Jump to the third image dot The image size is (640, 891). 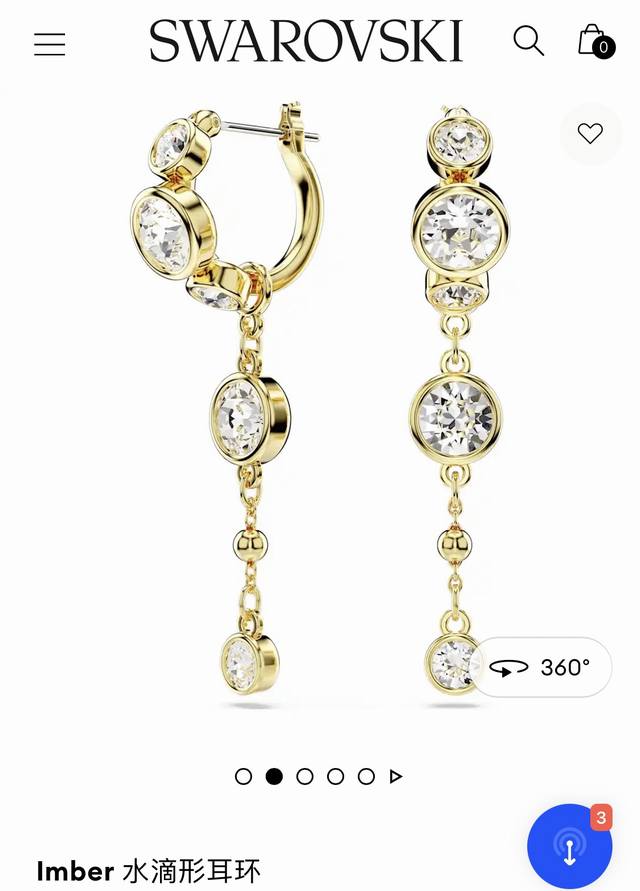click(305, 776)
